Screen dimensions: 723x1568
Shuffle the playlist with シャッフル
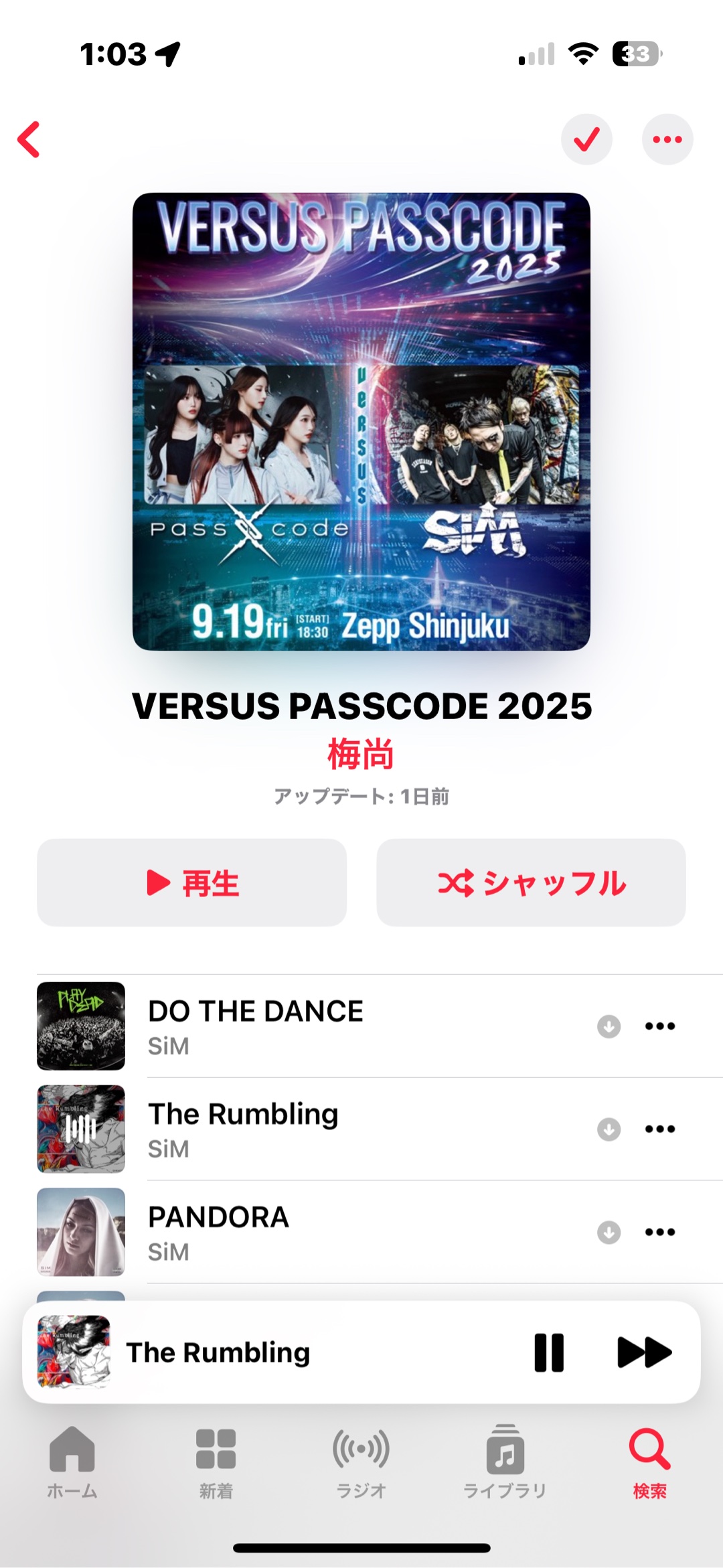(x=531, y=882)
